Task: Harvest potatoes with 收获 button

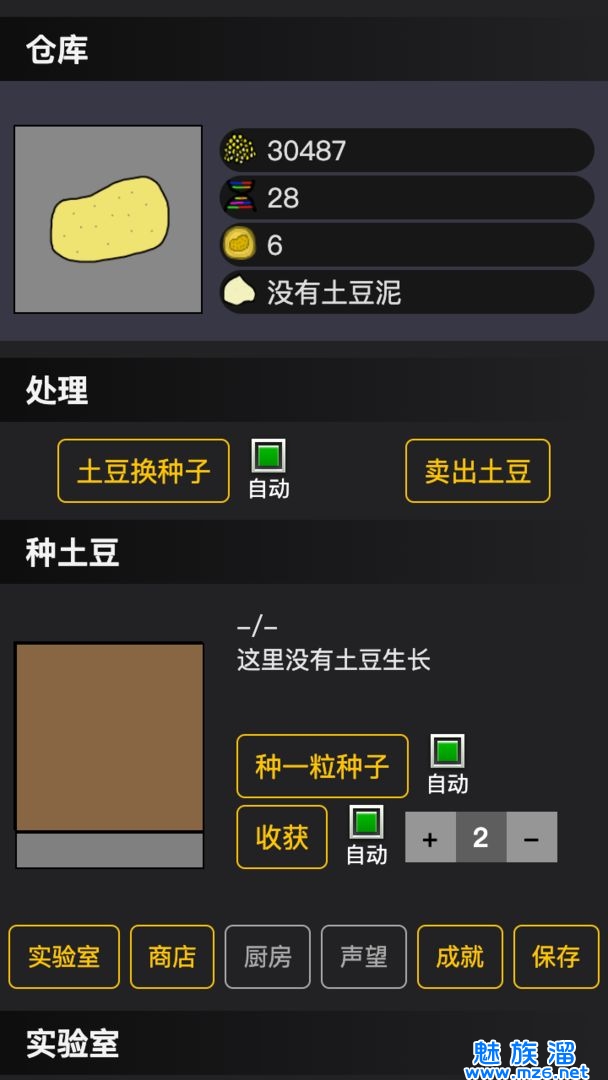Action: point(282,837)
